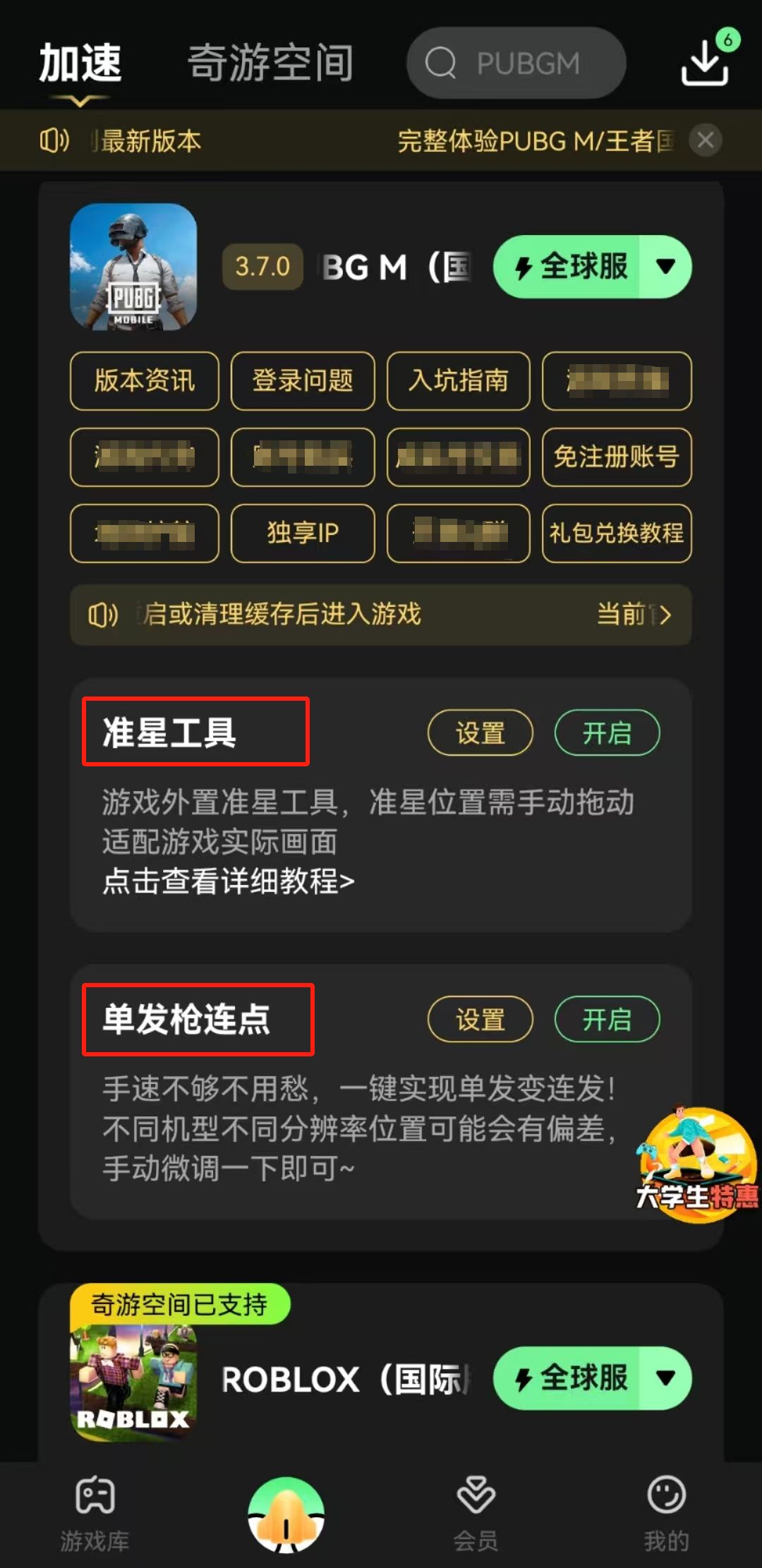Viewport: 762px width, 1568px height.
Task: Open 设置 for the crosshair tool
Action: point(479,733)
